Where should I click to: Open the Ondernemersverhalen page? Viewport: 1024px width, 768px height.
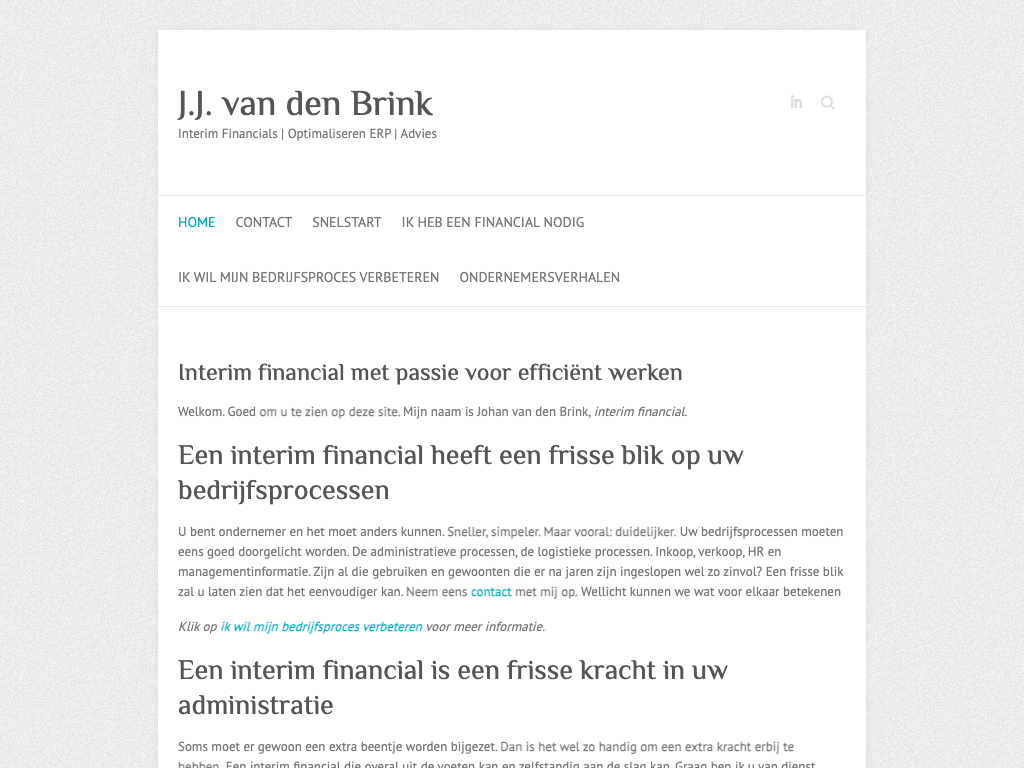point(539,277)
